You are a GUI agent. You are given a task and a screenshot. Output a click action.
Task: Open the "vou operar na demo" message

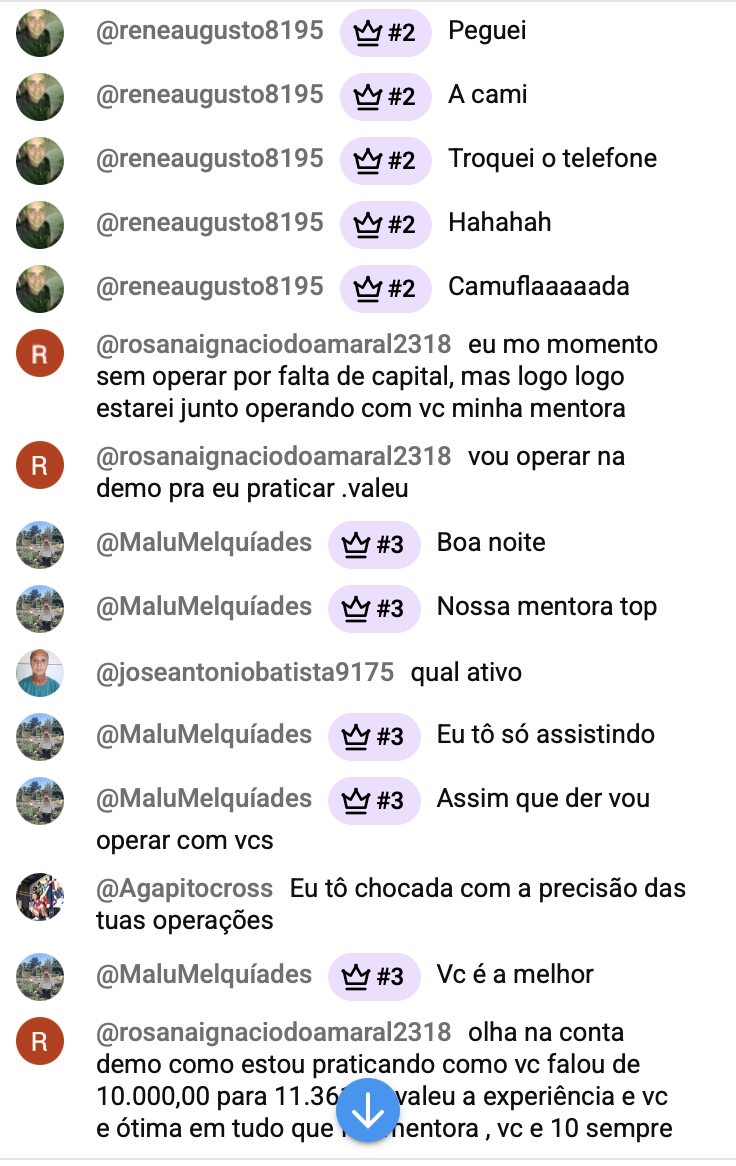[360, 472]
